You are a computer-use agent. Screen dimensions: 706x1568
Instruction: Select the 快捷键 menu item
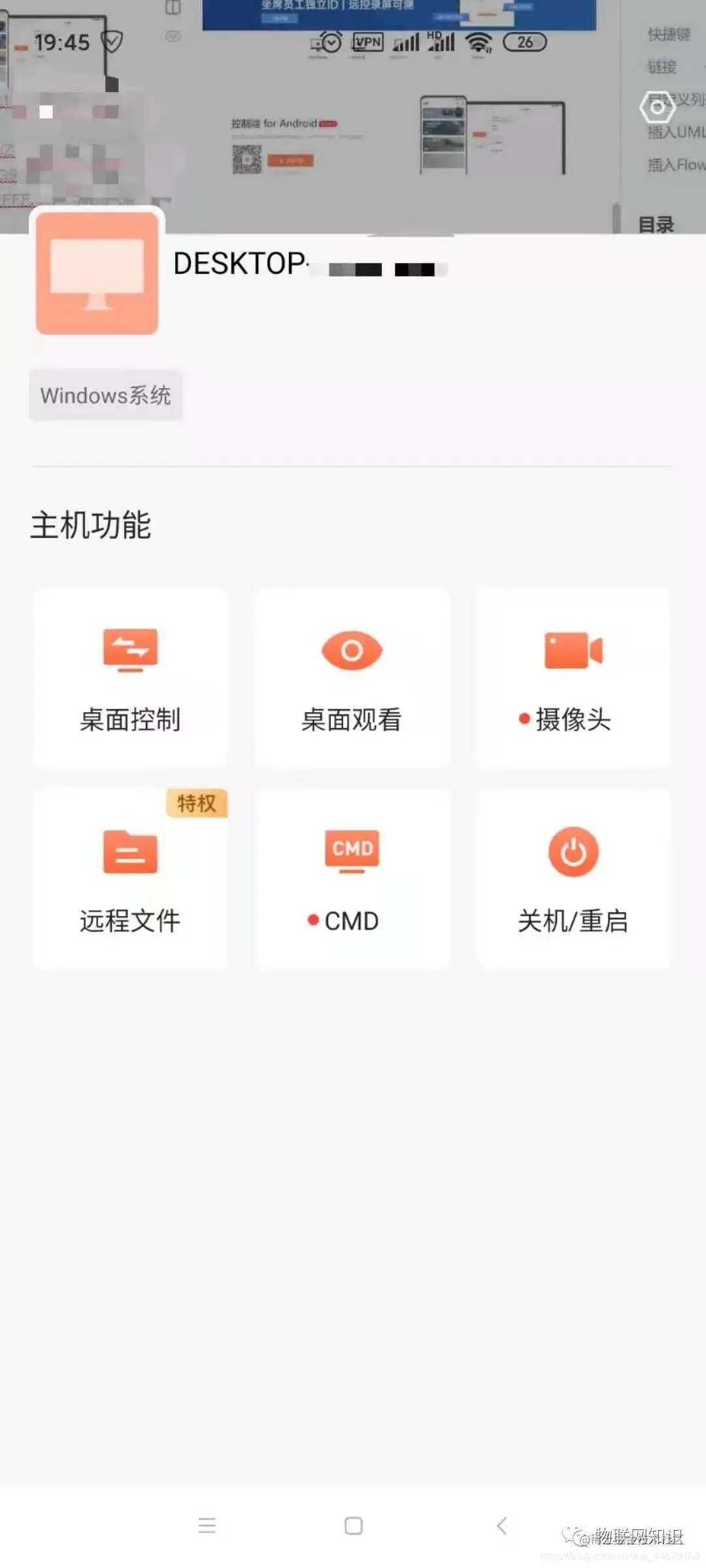pos(667,34)
